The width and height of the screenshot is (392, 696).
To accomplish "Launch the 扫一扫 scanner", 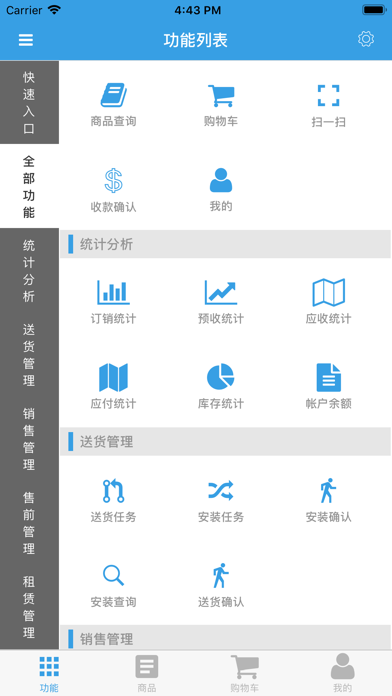I will pos(329,106).
